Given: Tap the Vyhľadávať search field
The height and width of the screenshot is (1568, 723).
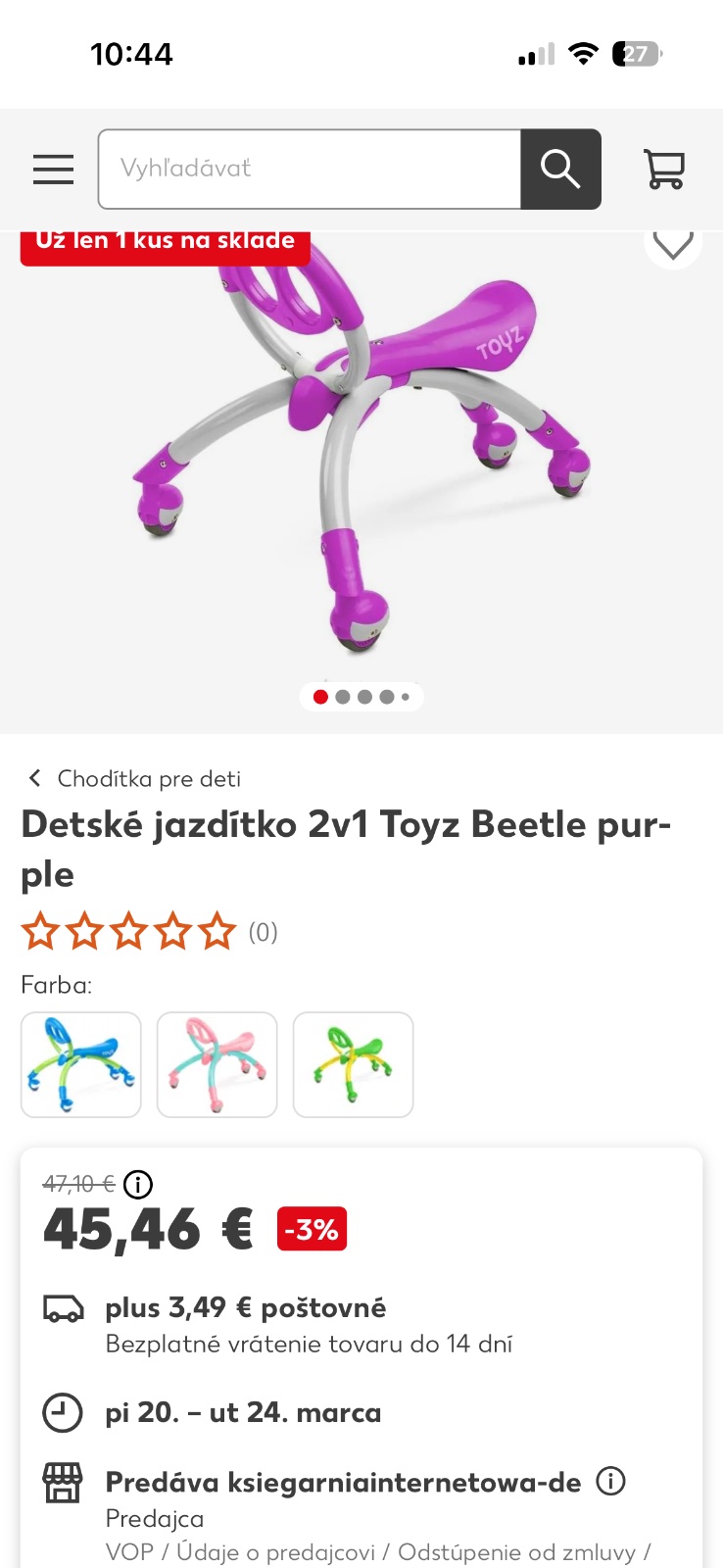Looking at the screenshot, I should point(309,169).
